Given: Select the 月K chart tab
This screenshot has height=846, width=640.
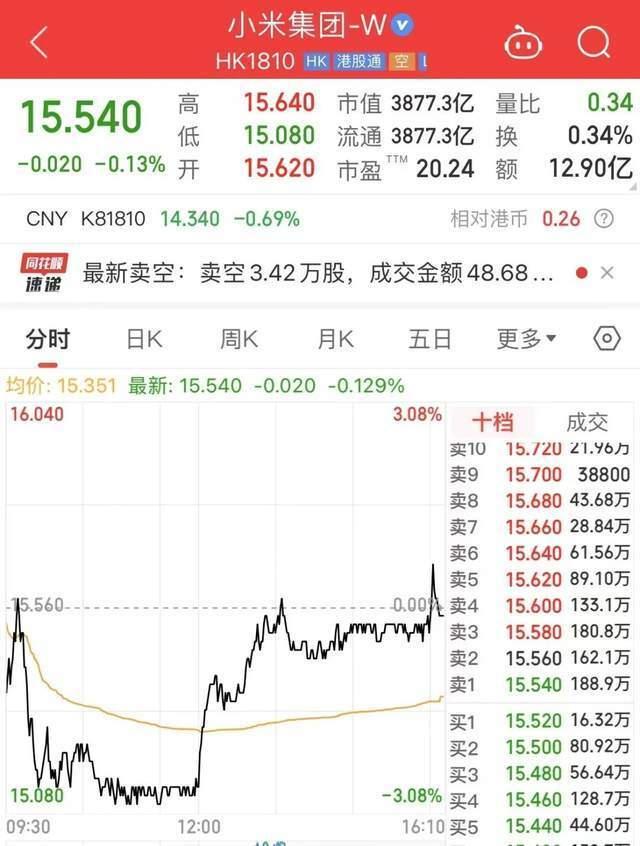Looking at the screenshot, I should click(x=335, y=339).
